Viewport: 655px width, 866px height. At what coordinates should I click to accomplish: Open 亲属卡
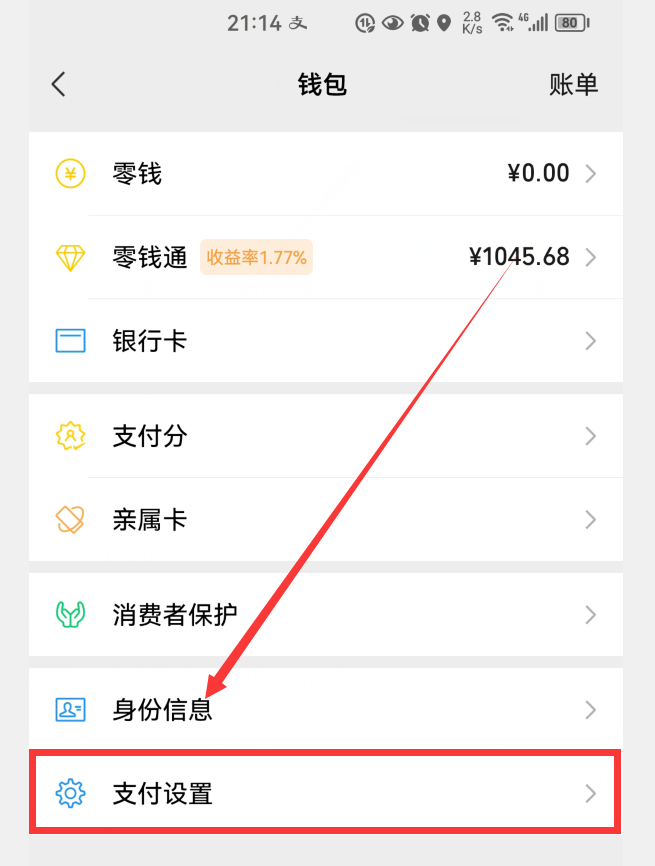(x=326, y=520)
